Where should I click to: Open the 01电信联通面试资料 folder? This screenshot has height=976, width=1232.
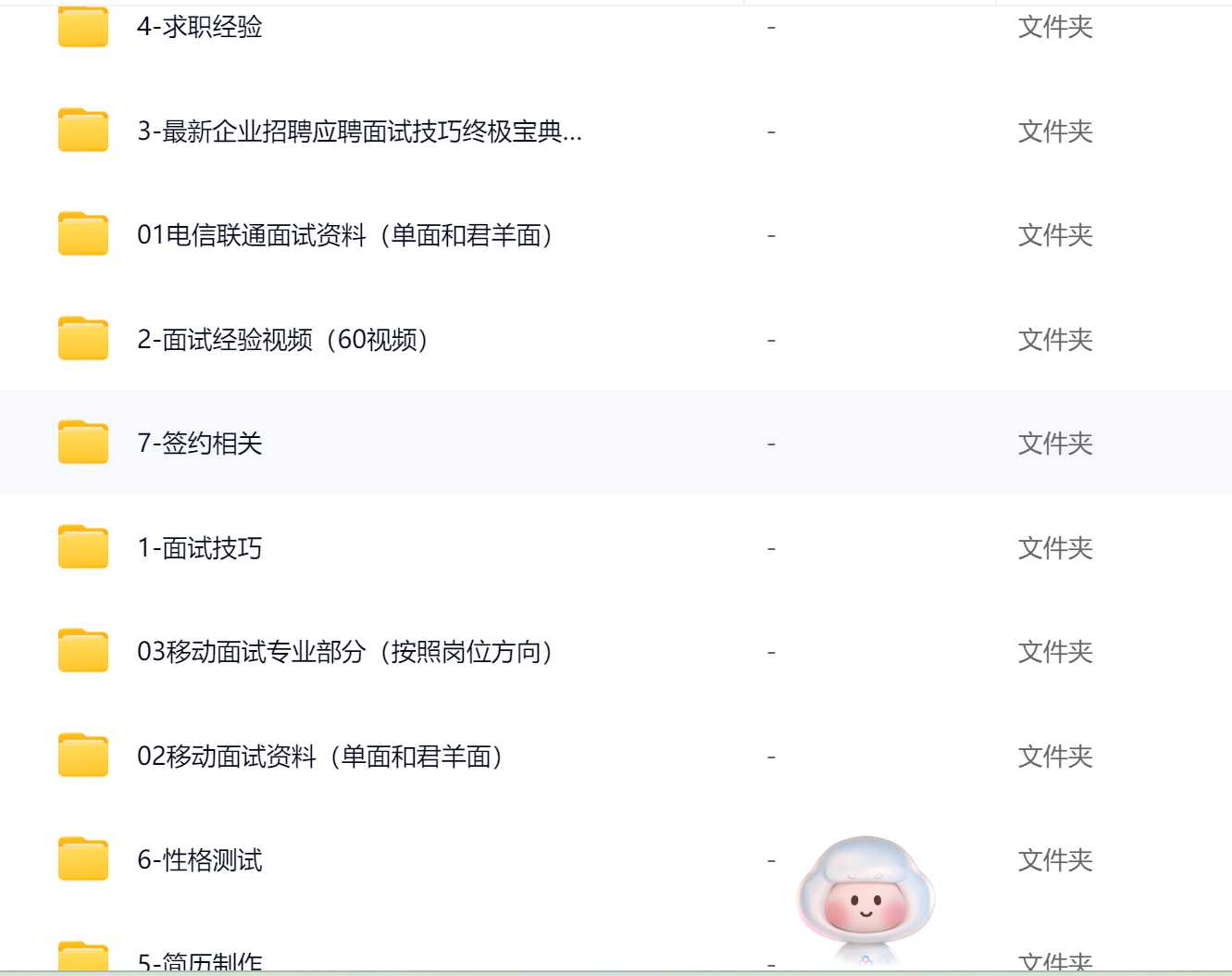point(344,235)
